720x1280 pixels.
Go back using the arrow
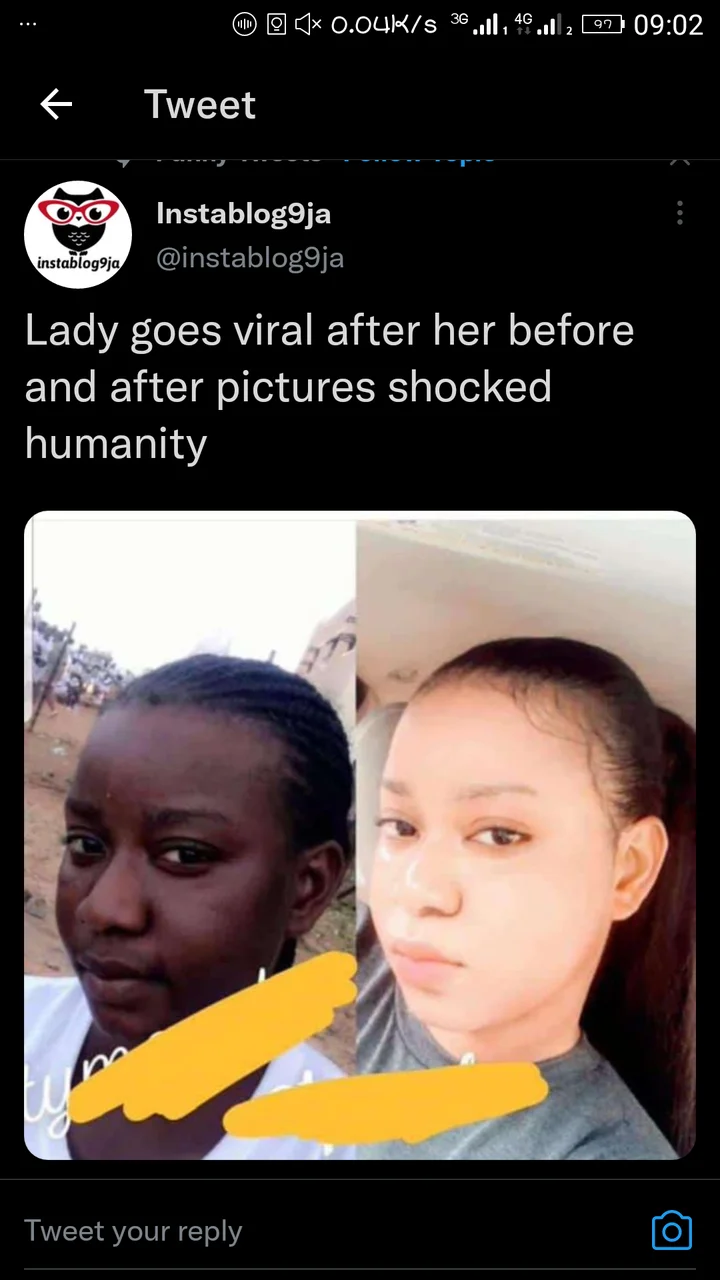[x=56, y=104]
